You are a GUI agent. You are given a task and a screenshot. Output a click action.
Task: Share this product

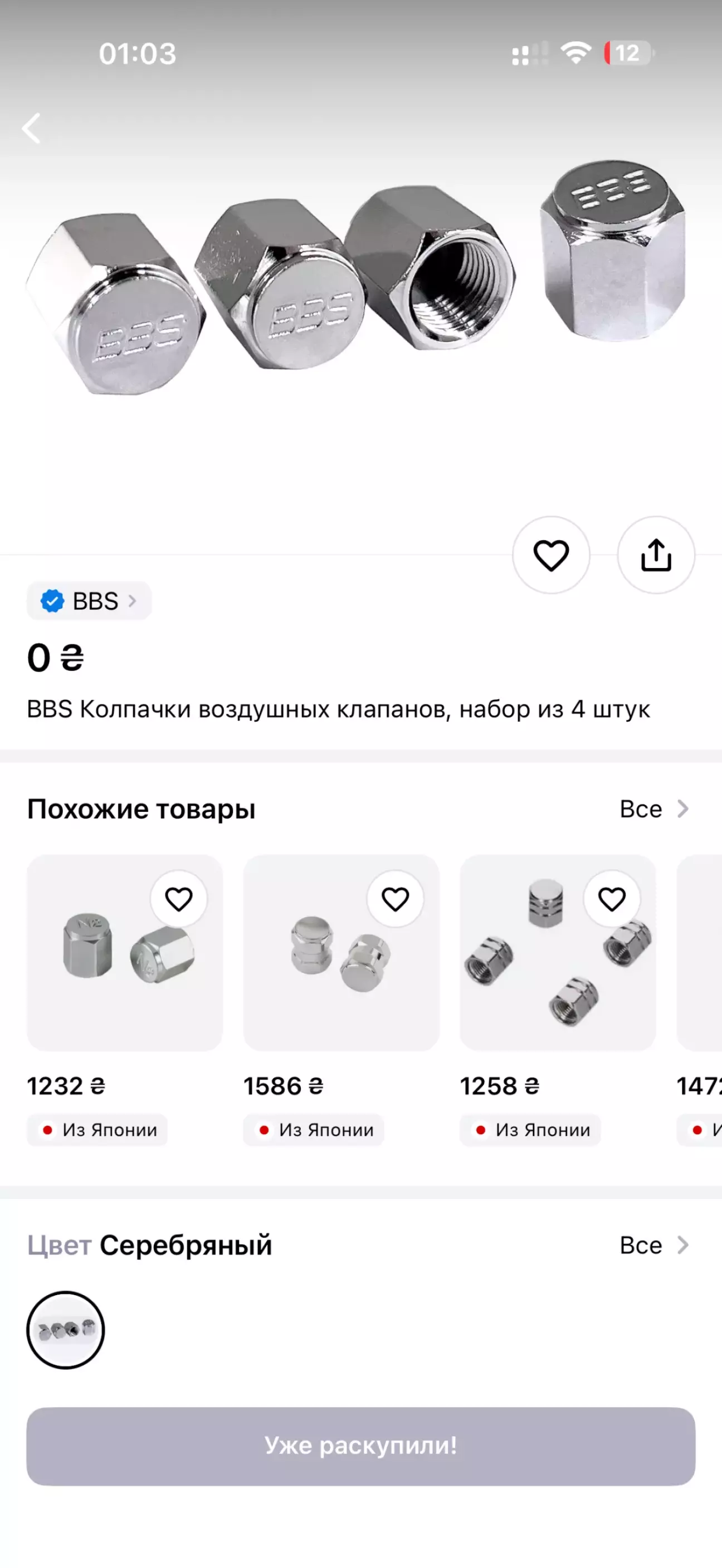pyautogui.click(x=656, y=555)
